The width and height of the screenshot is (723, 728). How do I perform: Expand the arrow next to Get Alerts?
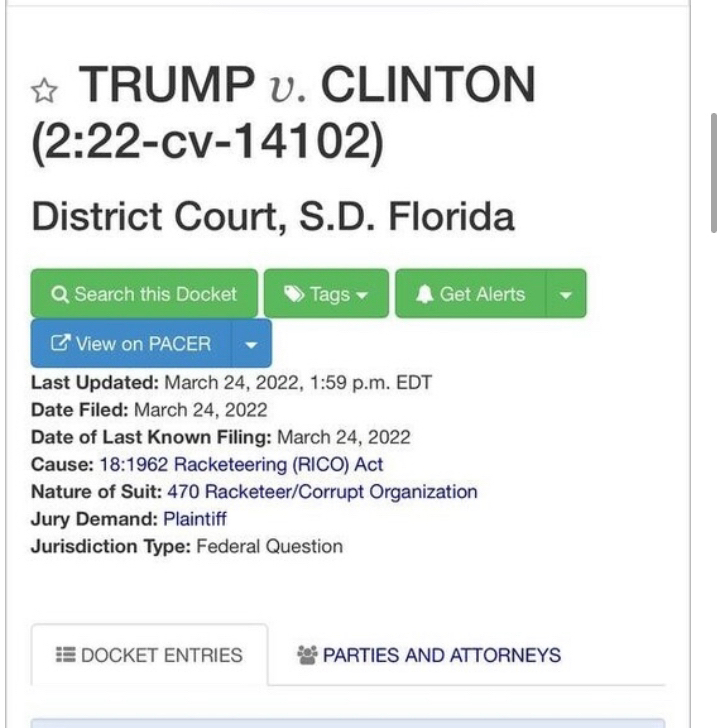[566, 294]
